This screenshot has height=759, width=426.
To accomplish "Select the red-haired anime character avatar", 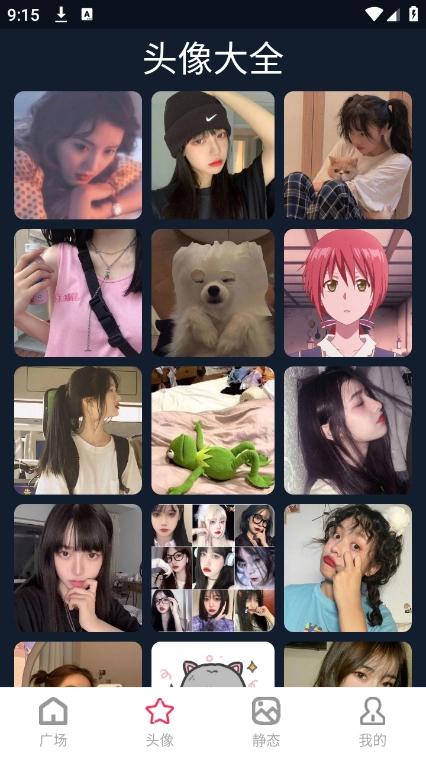I will click(x=348, y=293).
